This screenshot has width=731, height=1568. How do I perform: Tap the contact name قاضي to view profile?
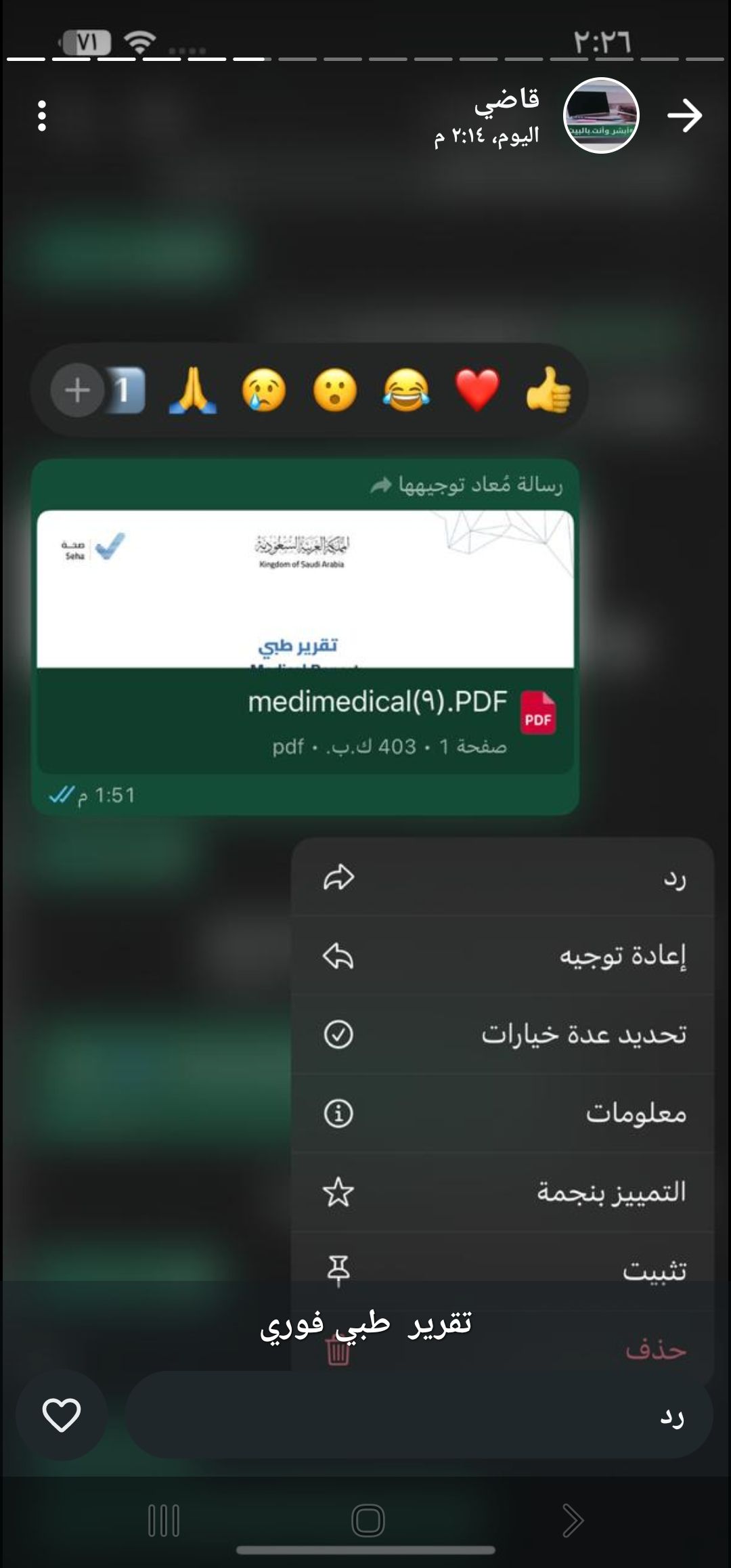(509, 102)
